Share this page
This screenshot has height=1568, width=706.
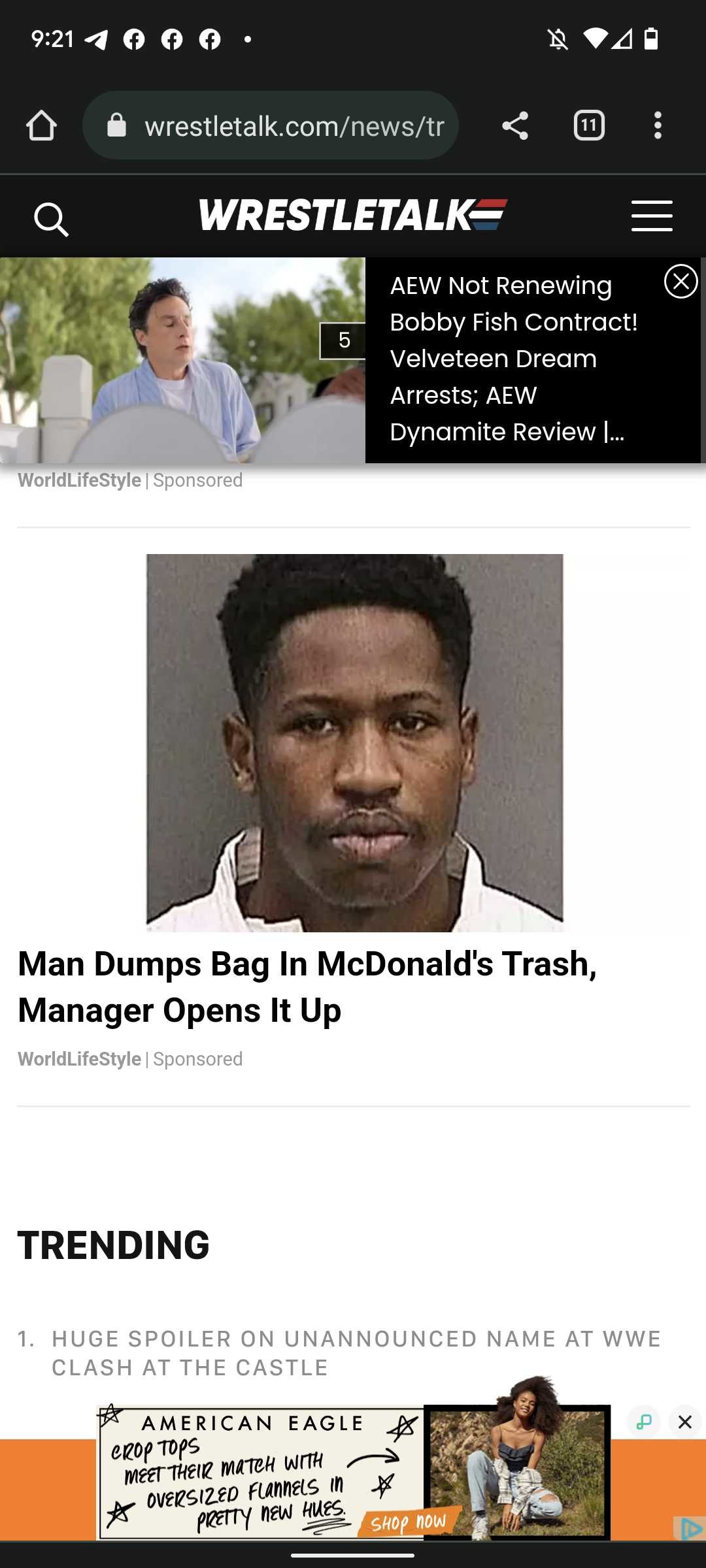515,125
